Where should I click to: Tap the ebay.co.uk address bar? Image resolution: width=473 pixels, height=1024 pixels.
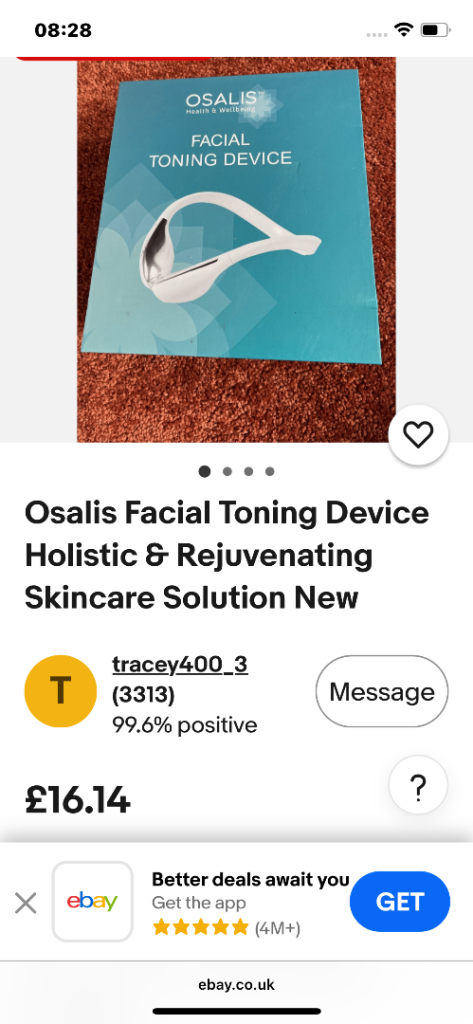(236, 985)
